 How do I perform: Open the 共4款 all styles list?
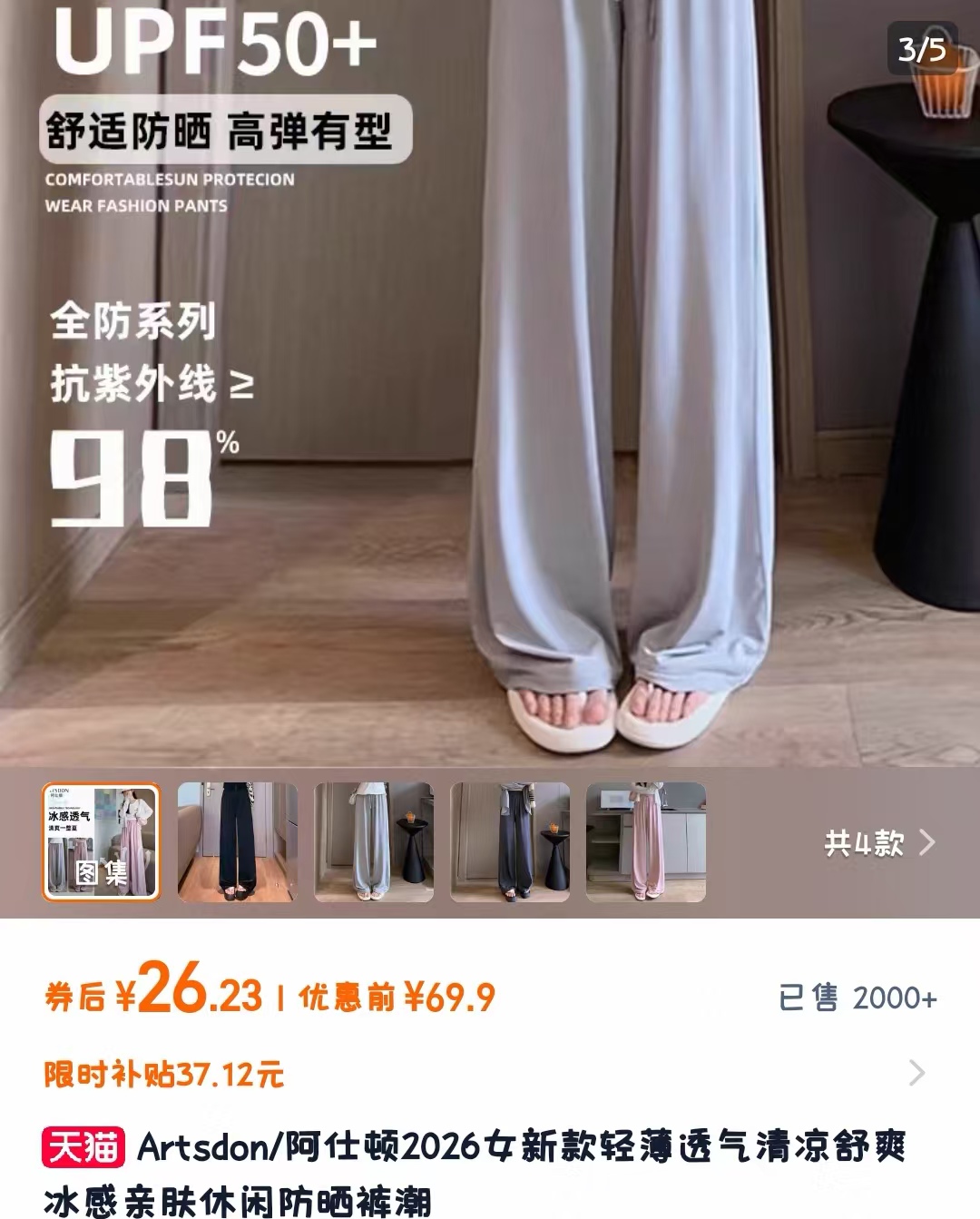click(878, 843)
